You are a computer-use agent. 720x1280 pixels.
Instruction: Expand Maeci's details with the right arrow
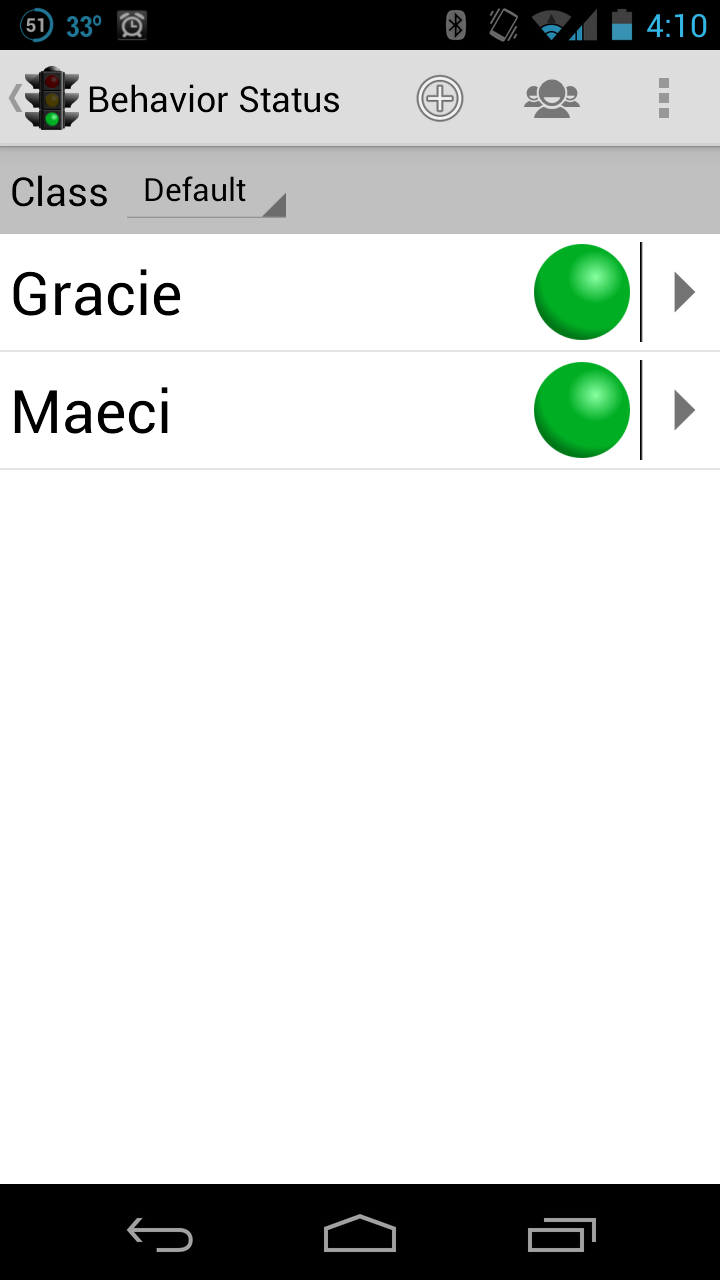coord(684,409)
